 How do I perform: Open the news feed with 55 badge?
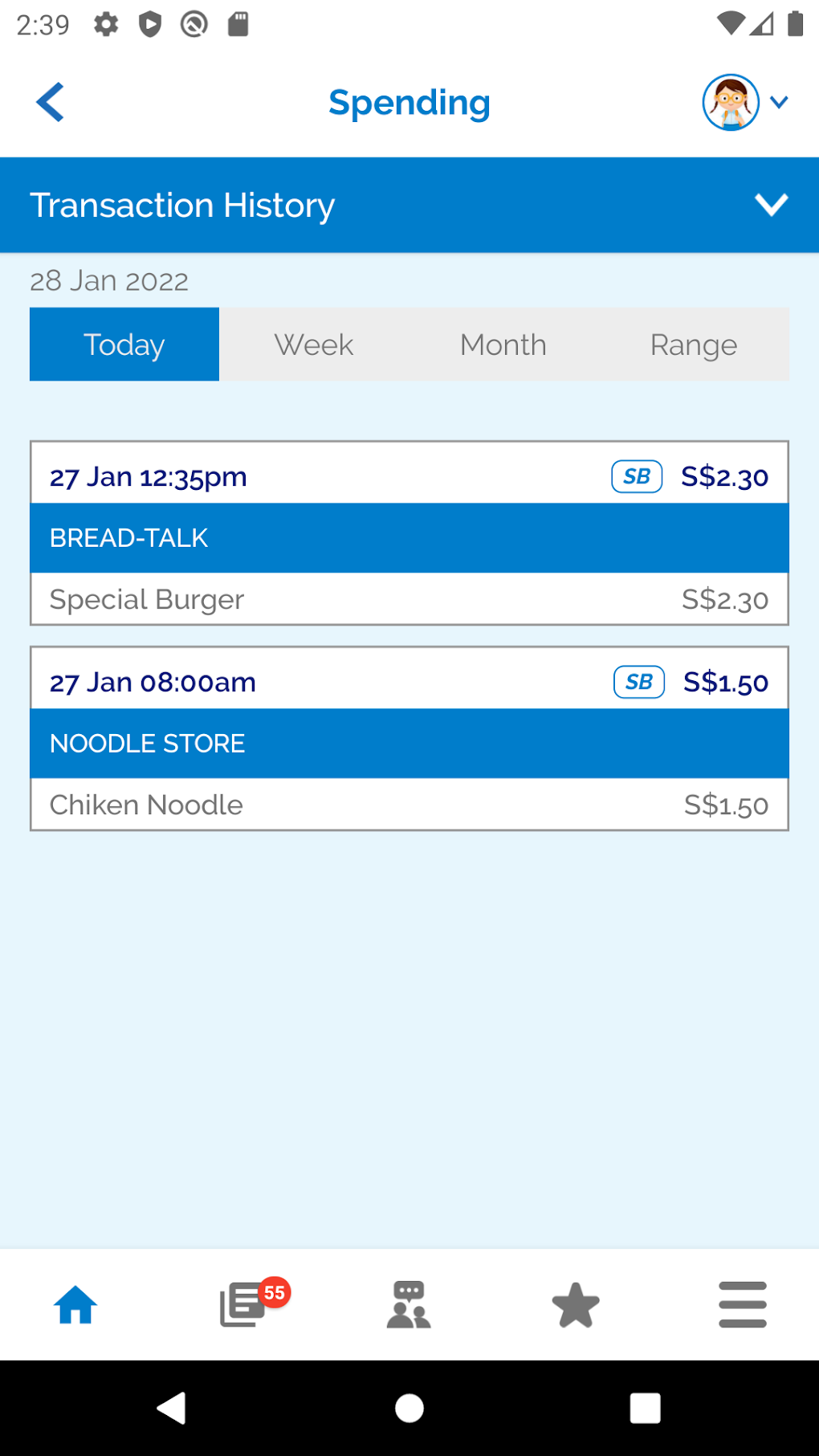[x=244, y=1304]
